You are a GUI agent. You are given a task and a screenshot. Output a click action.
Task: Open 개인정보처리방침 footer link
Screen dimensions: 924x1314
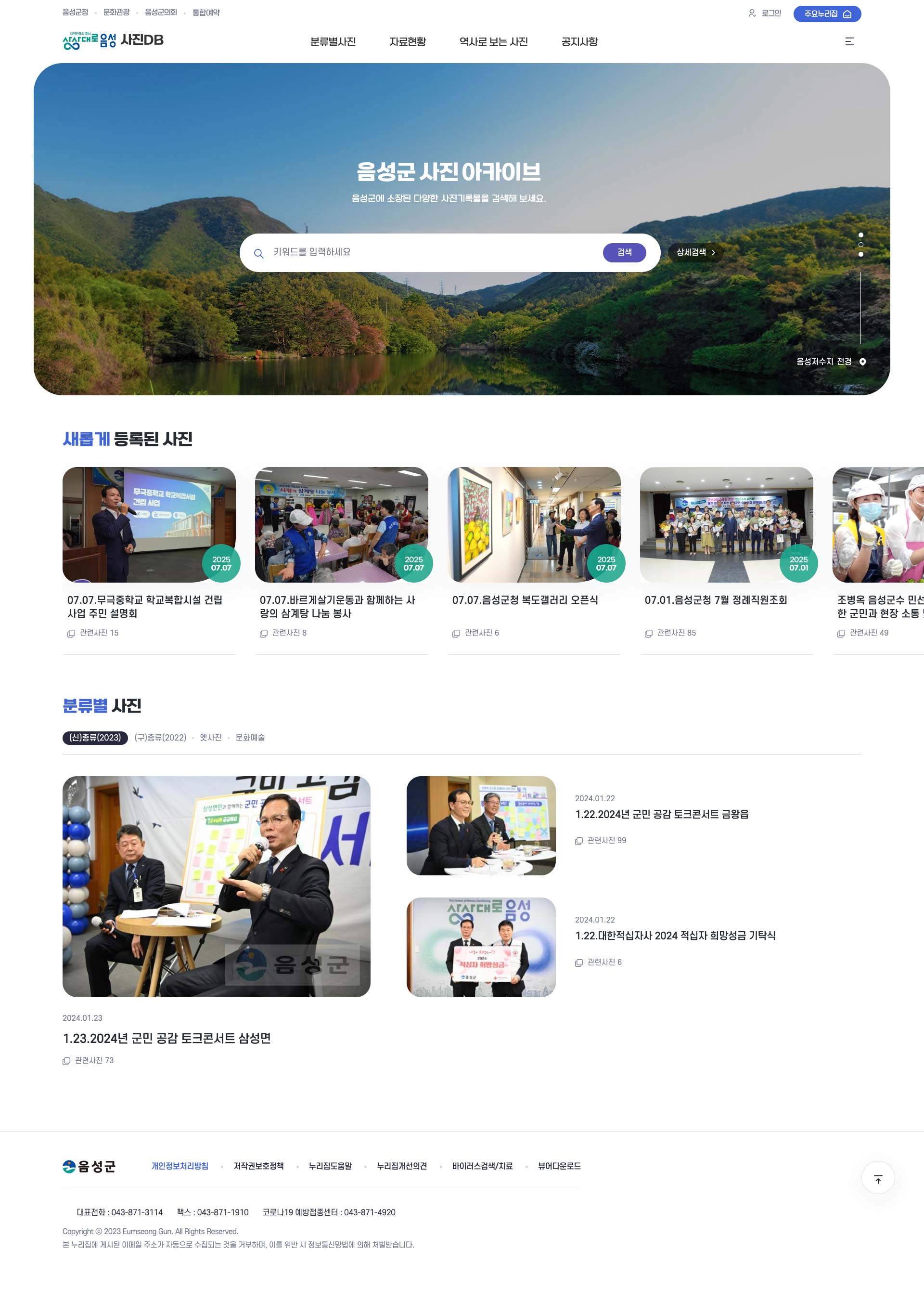[x=180, y=1166]
